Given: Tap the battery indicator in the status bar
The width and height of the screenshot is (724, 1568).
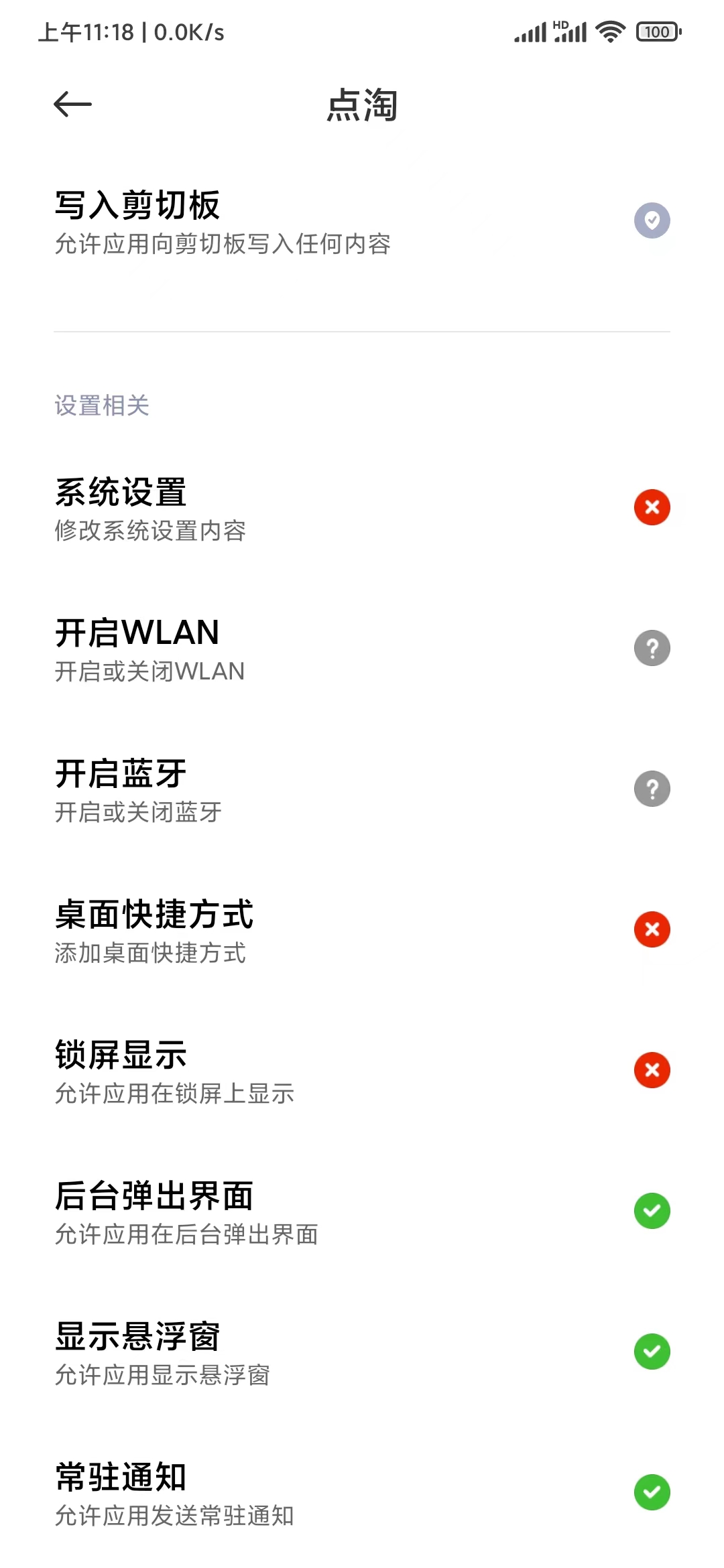Looking at the screenshot, I should 658,31.
